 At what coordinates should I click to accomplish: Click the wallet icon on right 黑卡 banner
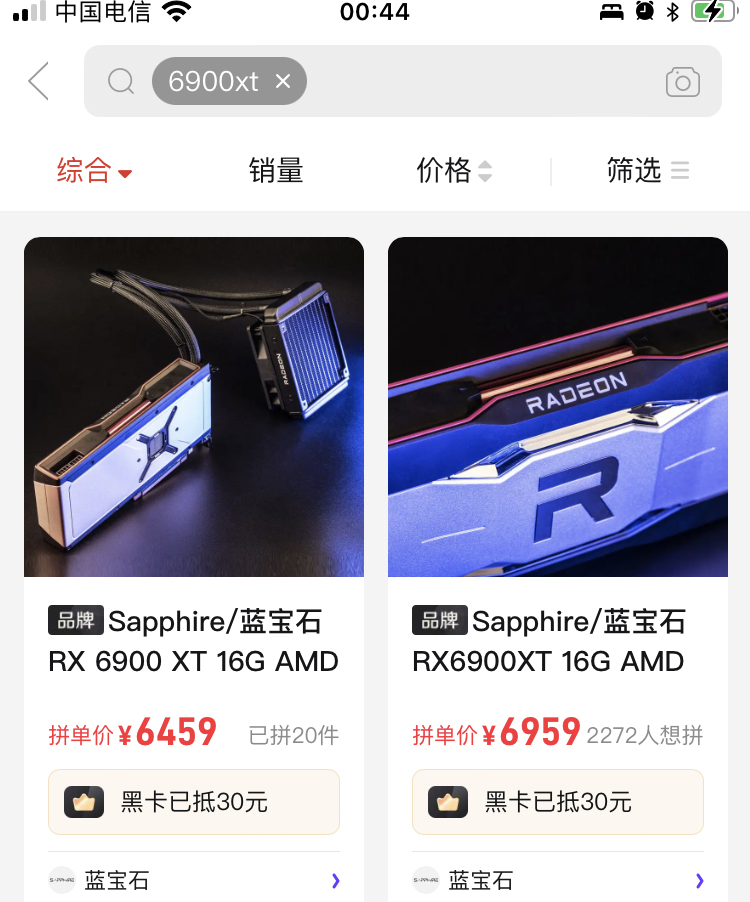click(x=449, y=801)
